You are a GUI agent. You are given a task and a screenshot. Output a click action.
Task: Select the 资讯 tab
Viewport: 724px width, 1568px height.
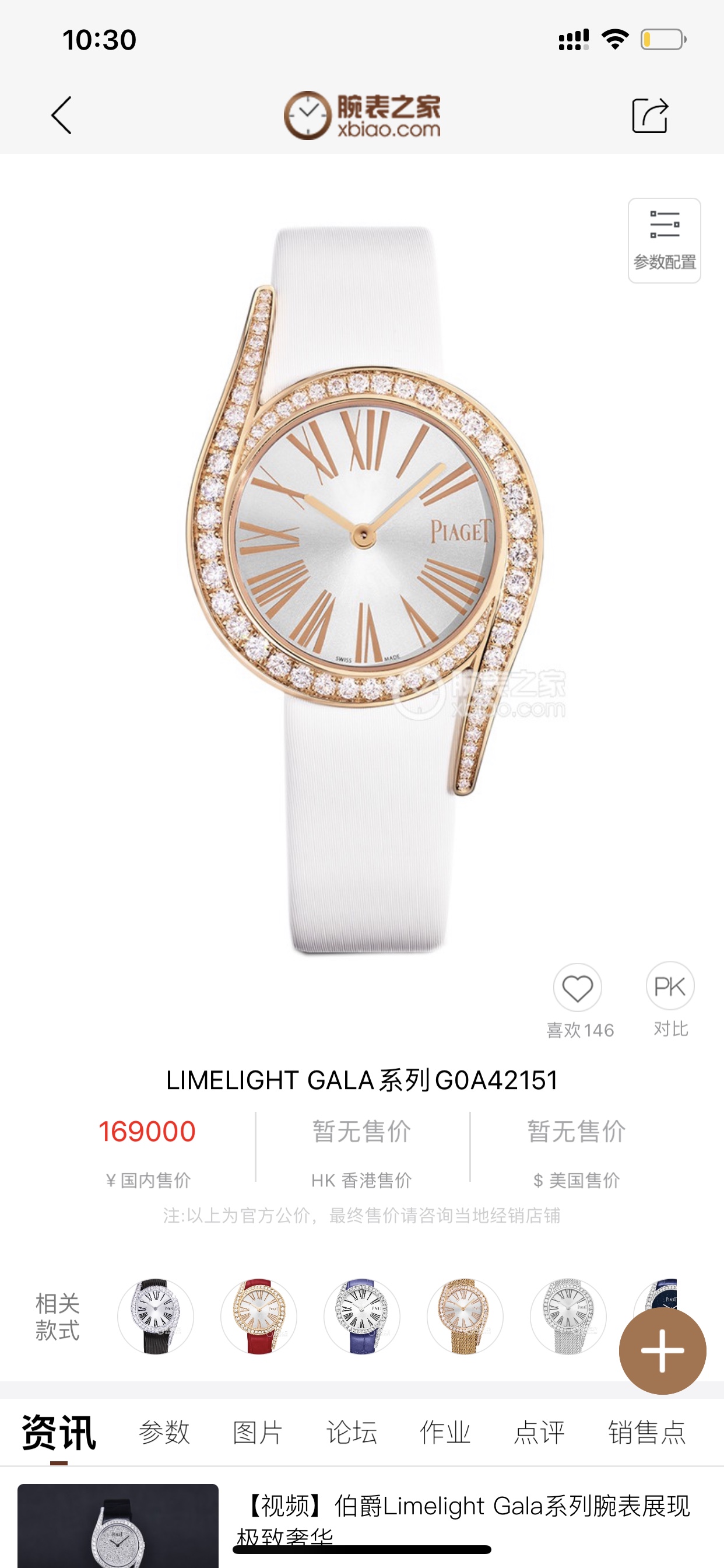pos(58,1432)
